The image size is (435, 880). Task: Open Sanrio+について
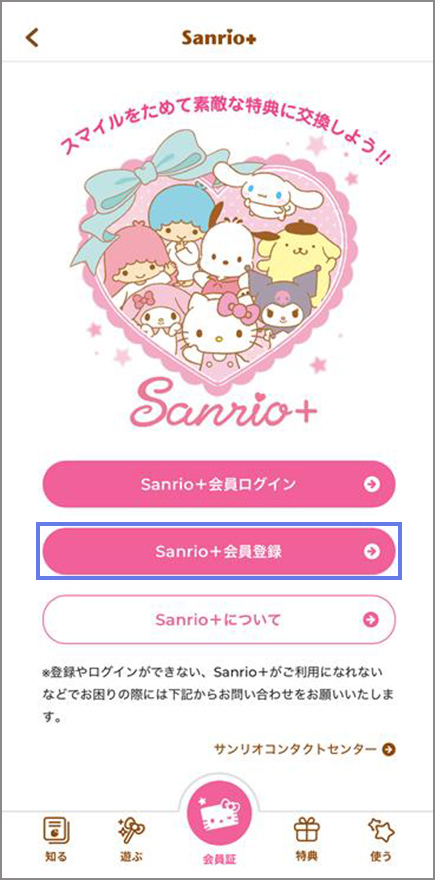click(x=219, y=620)
